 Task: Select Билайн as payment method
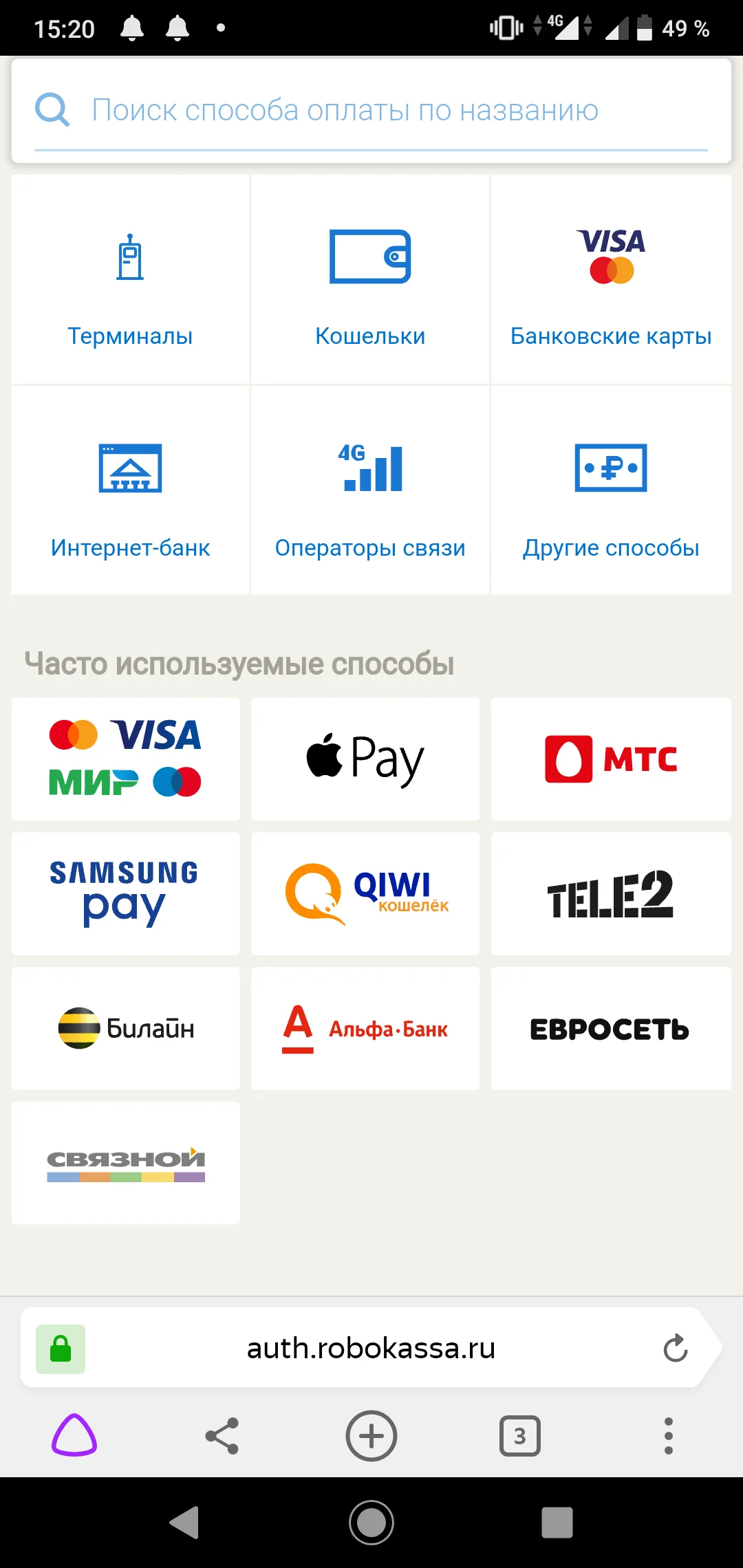125,1028
